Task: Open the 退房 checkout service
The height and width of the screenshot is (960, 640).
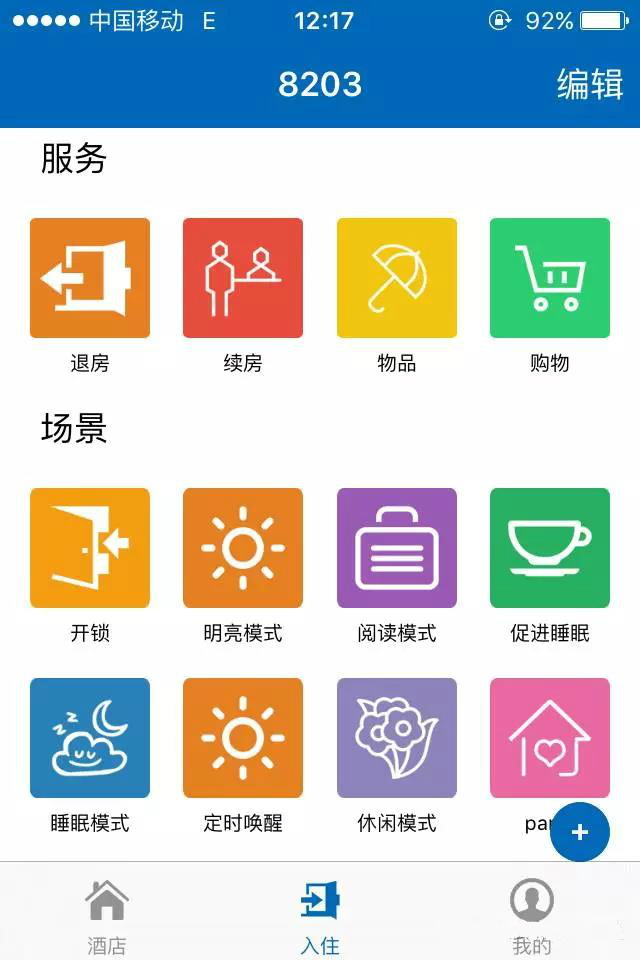Action: [x=90, y=279]
